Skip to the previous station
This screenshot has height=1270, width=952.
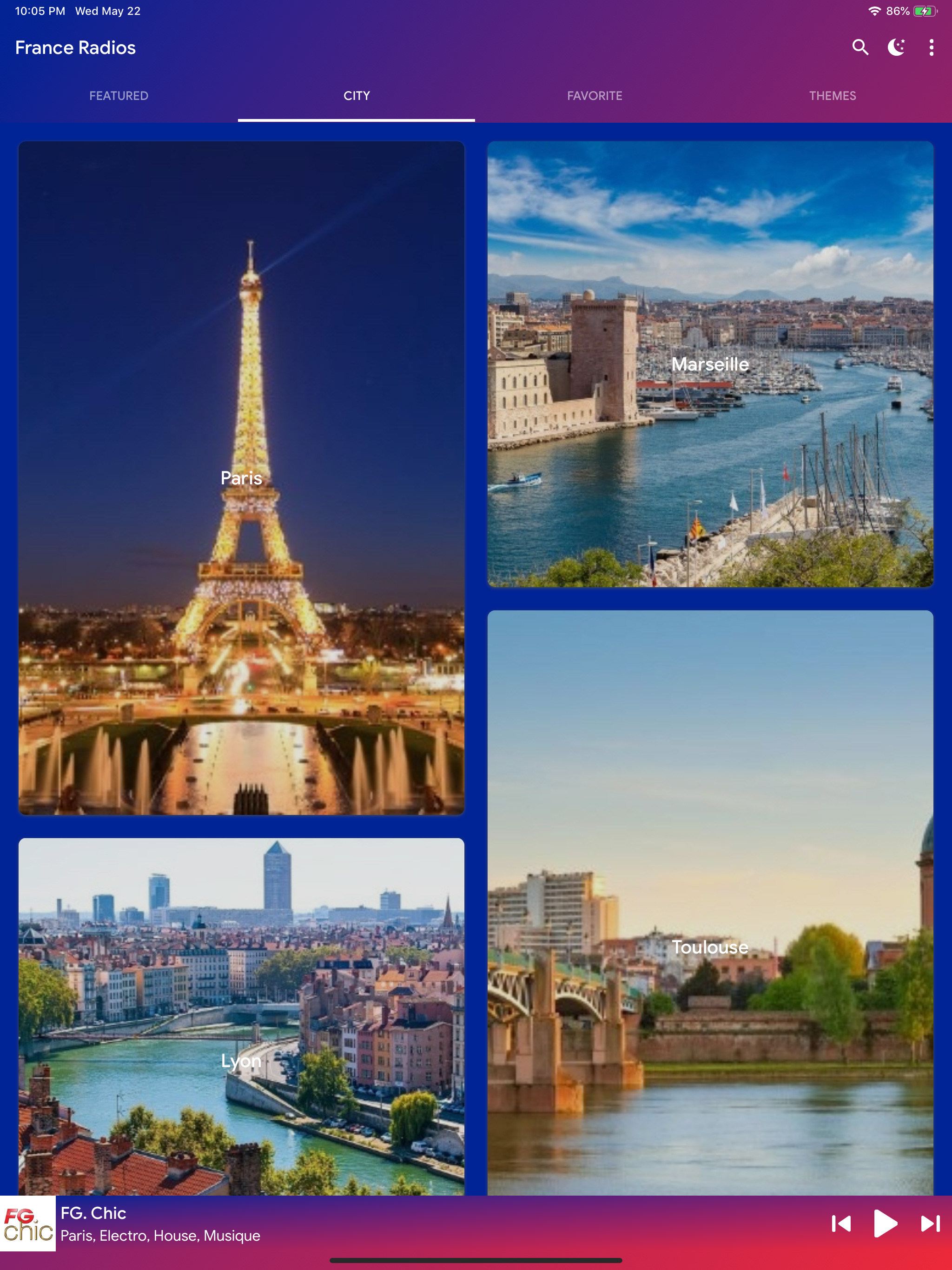(841, 1224)
